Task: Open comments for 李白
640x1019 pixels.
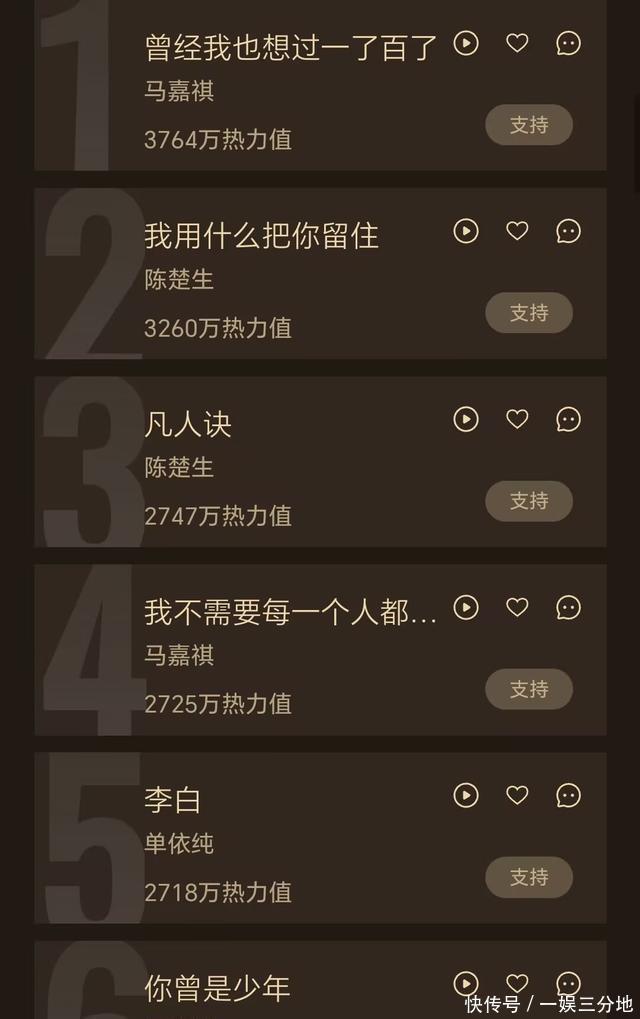Action: pos(568,795)
